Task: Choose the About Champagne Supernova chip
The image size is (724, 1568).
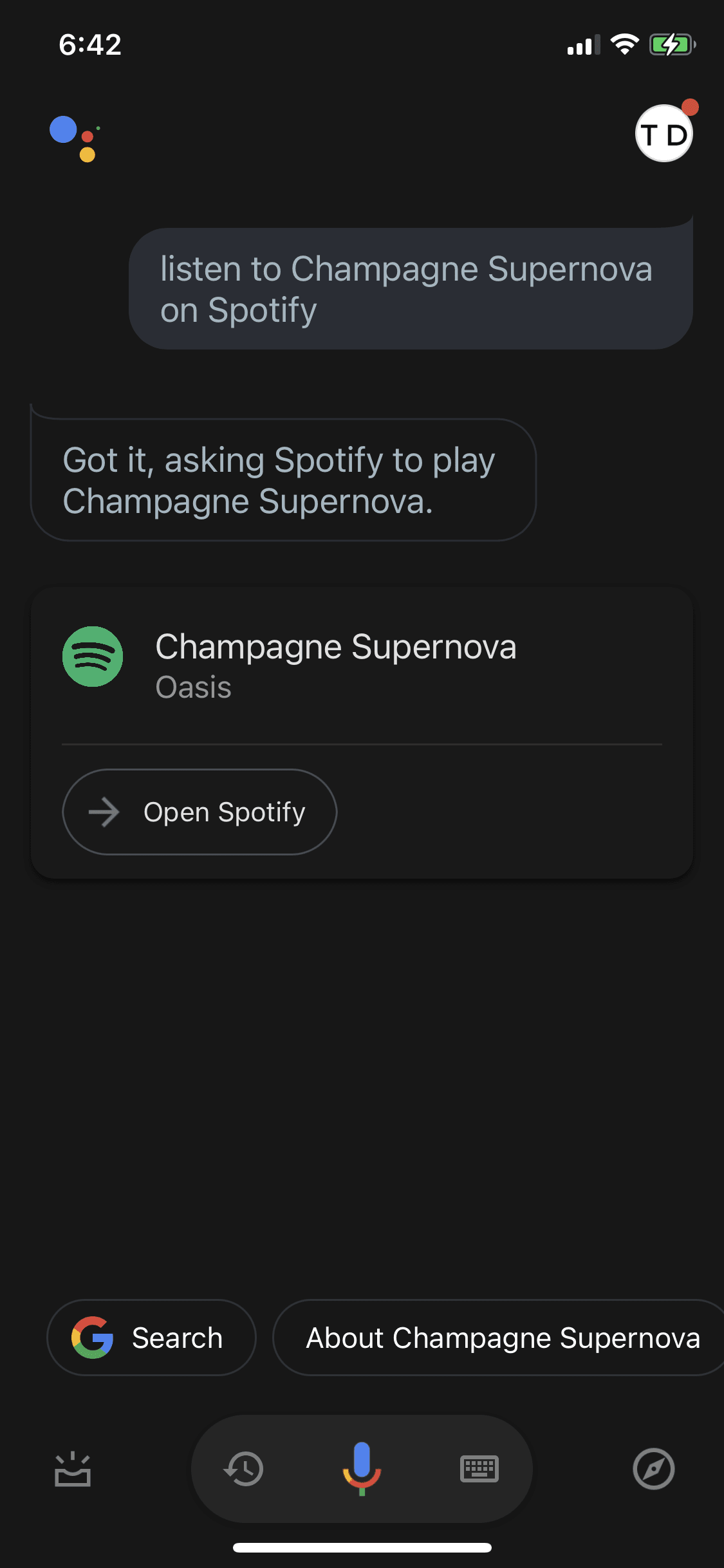Action: click(502, 1338)
